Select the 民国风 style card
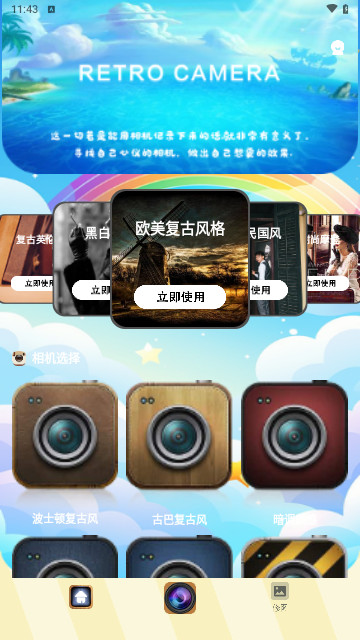The height and width of the screenshot is (640, 360). 278,259
